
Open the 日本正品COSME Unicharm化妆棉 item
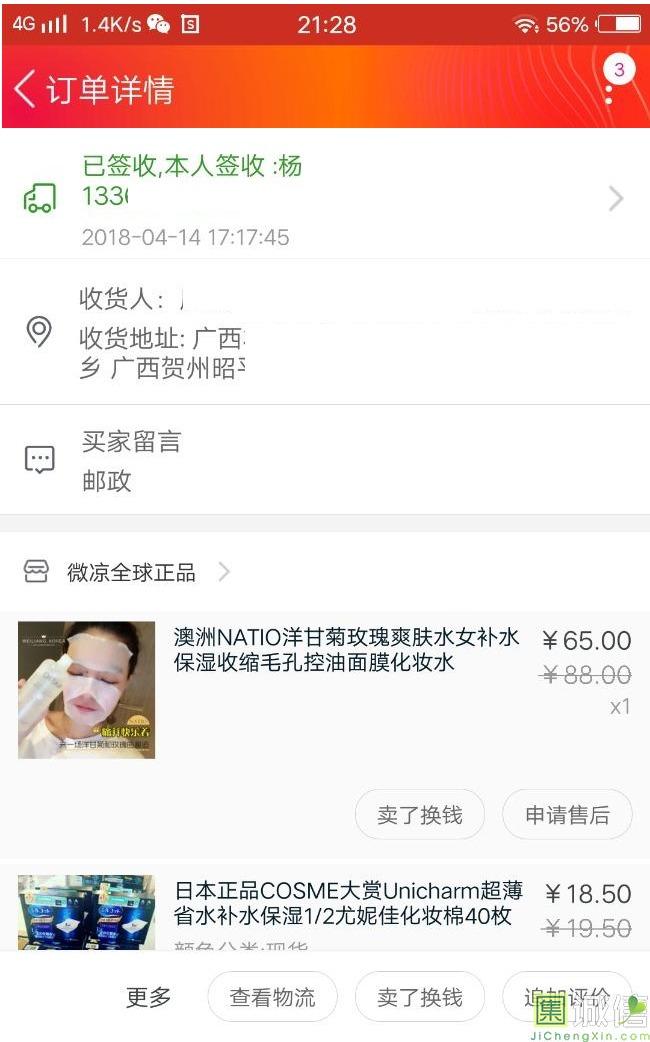(343, 903)
